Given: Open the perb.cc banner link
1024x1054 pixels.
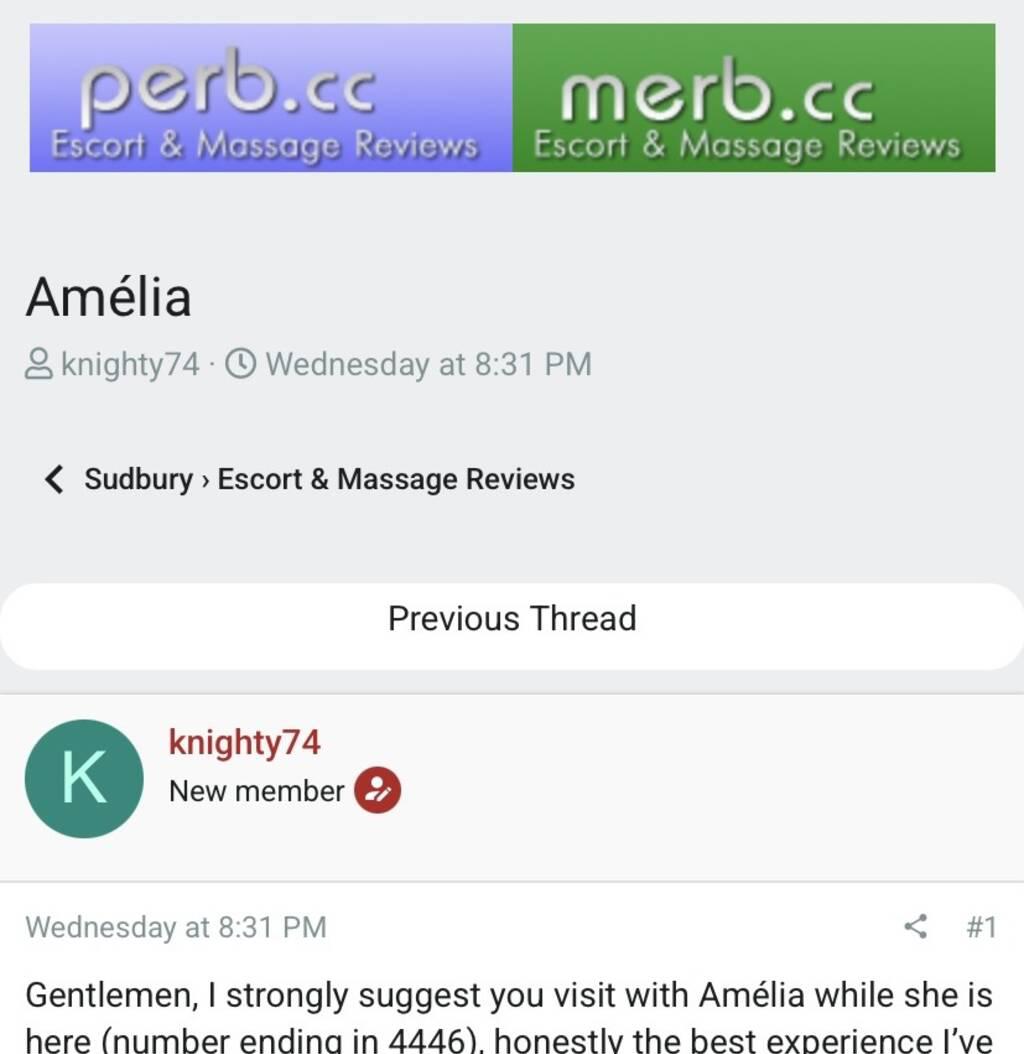Looking at the screenshot, I should click(271, 98).
